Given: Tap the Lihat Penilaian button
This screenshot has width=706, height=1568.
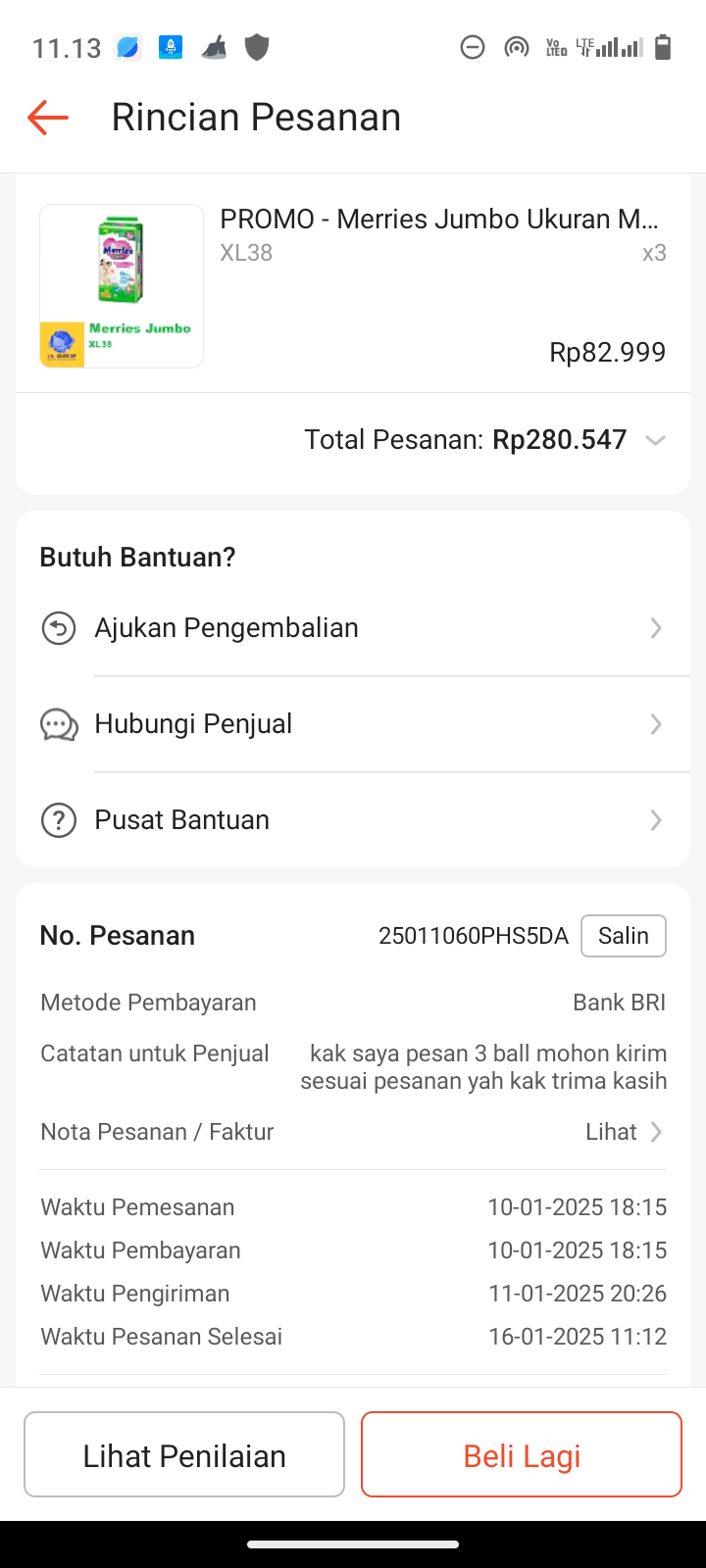Looking at the screenshot, I should click(184, 1455).
